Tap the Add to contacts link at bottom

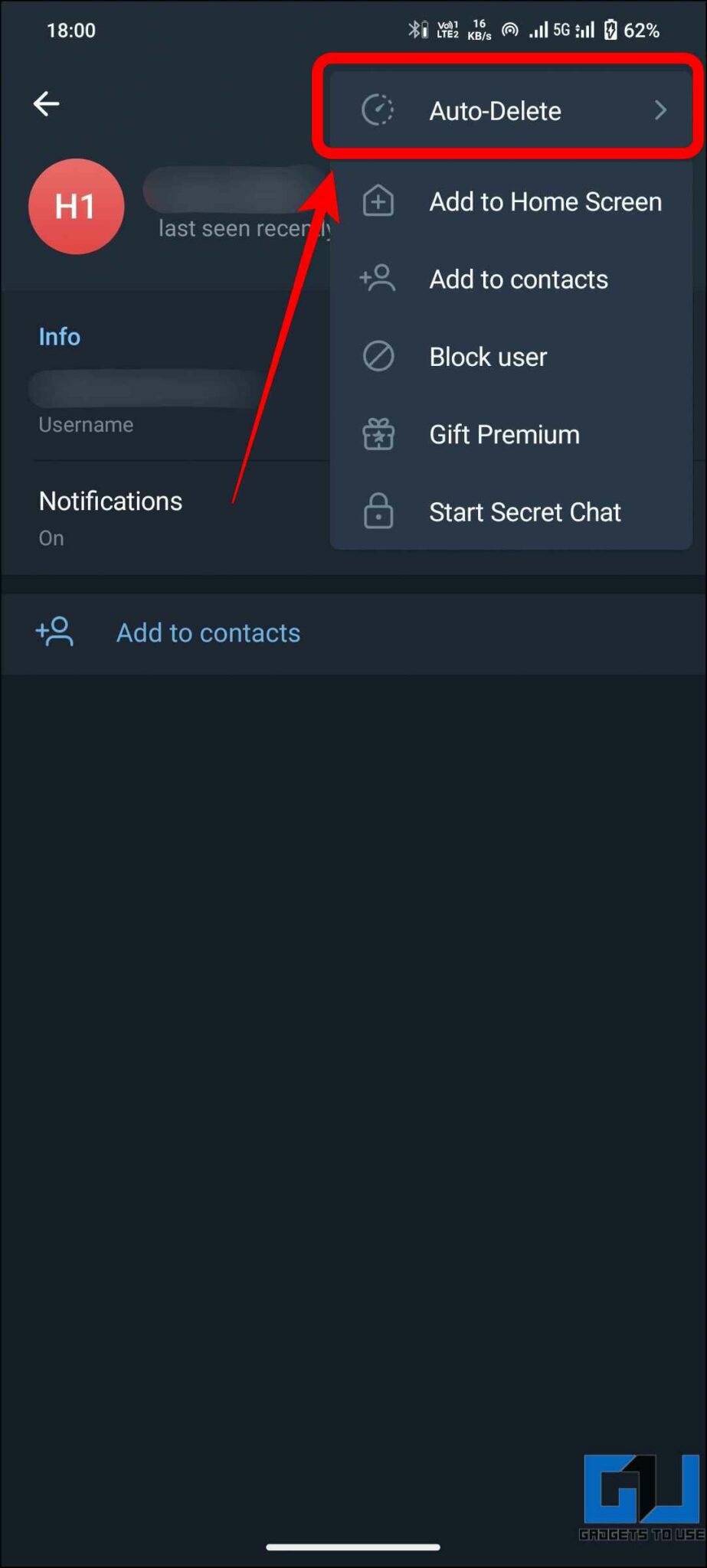tap(208, 632)
